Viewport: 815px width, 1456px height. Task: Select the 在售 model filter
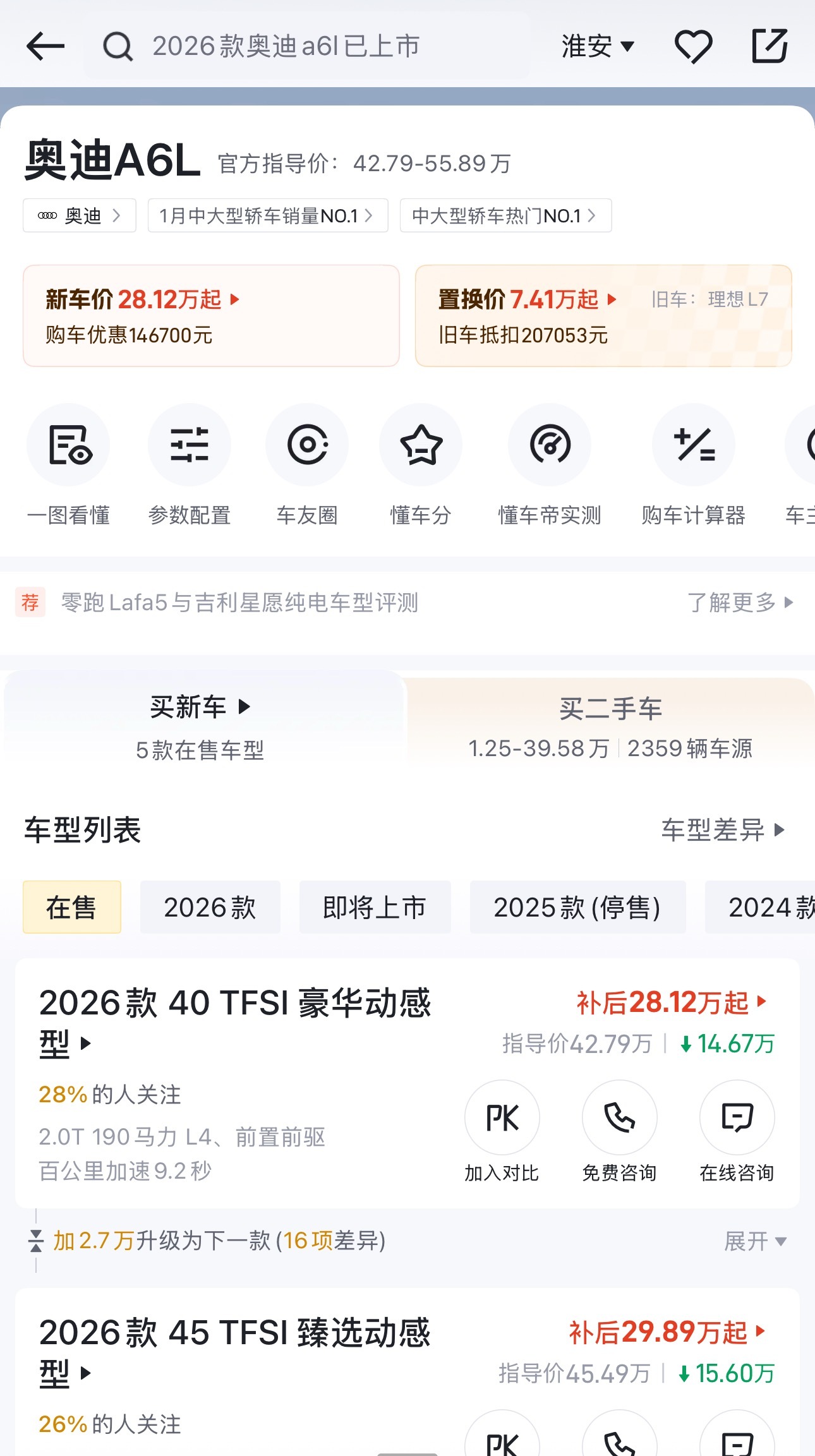71,908
